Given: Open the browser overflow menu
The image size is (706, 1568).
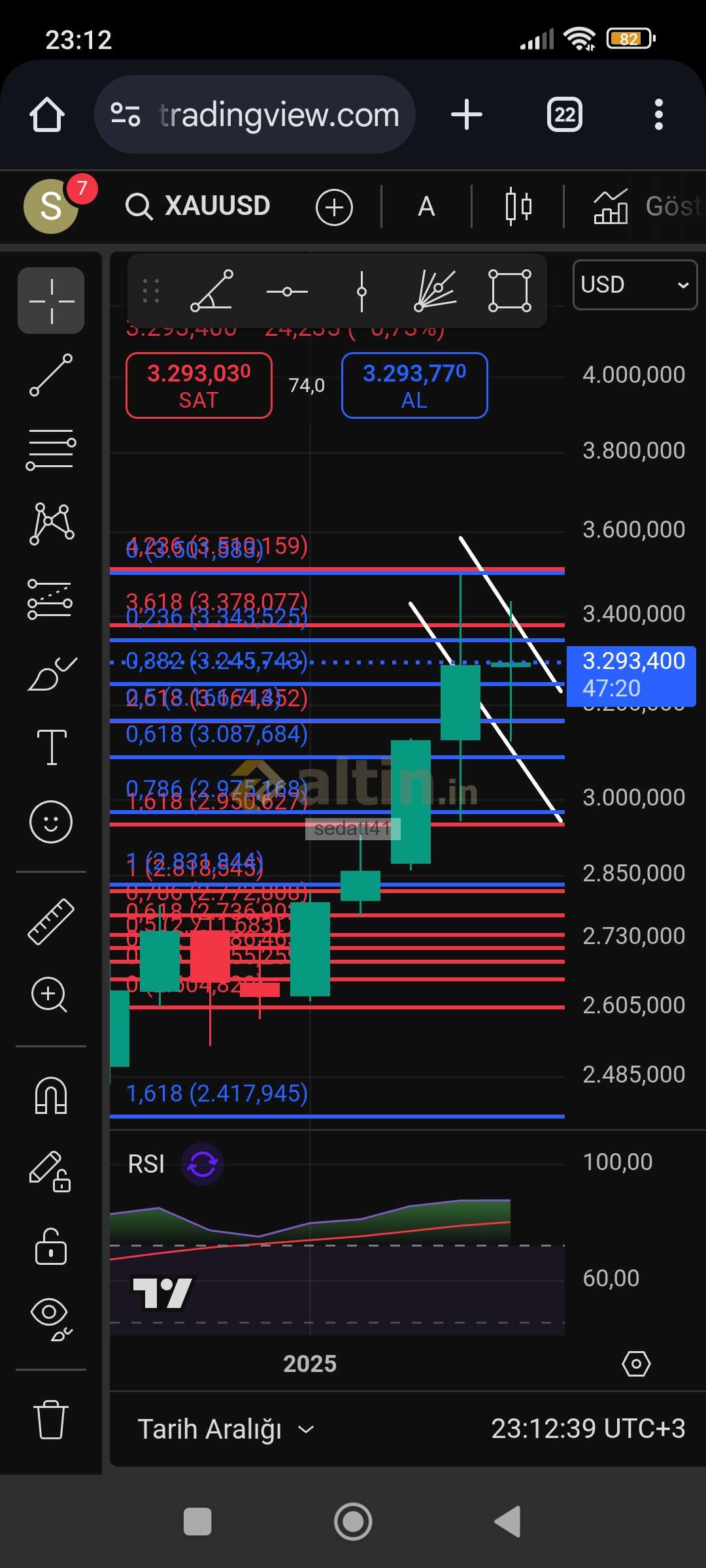Looking at the screenshot, I should [x=659, y=115].
